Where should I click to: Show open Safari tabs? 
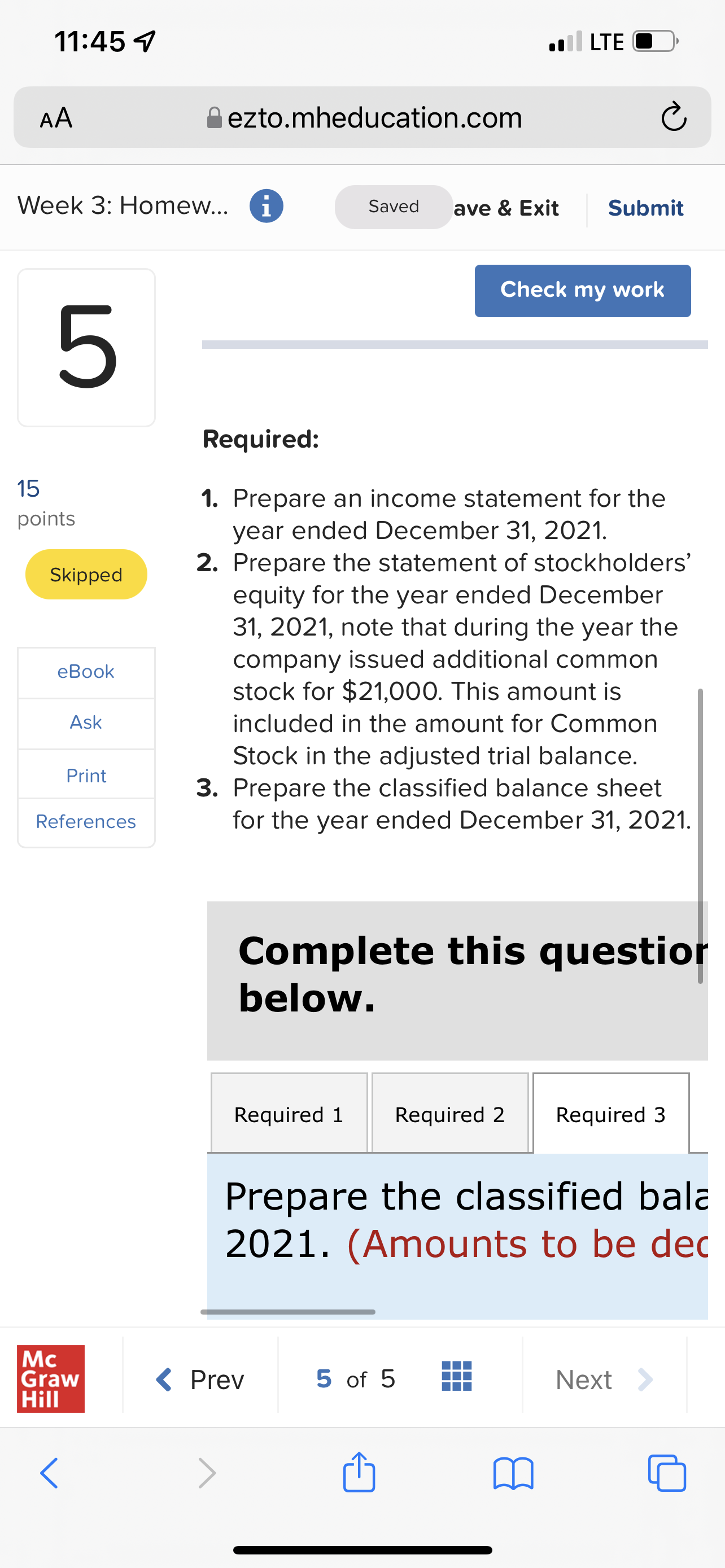tap(667, 1473)
